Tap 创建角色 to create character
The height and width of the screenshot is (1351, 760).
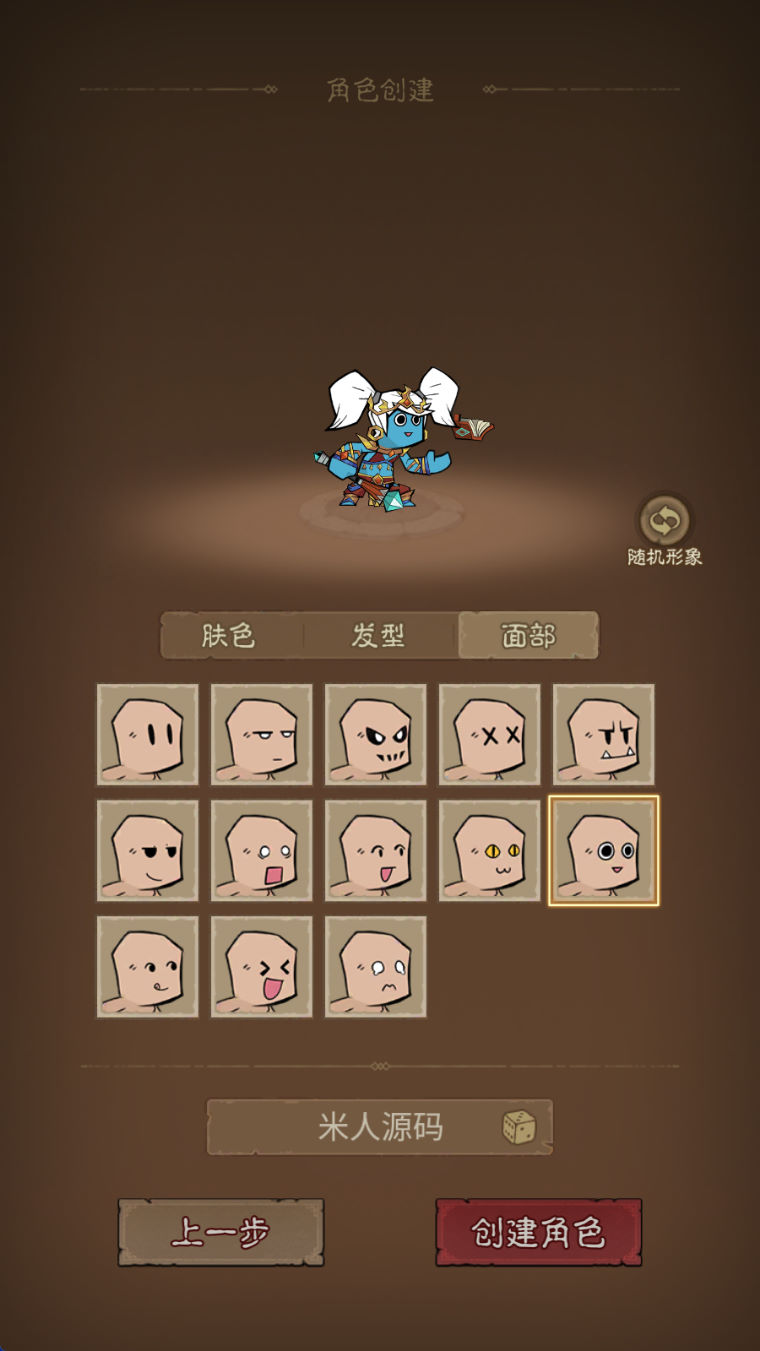point(539,1233)
